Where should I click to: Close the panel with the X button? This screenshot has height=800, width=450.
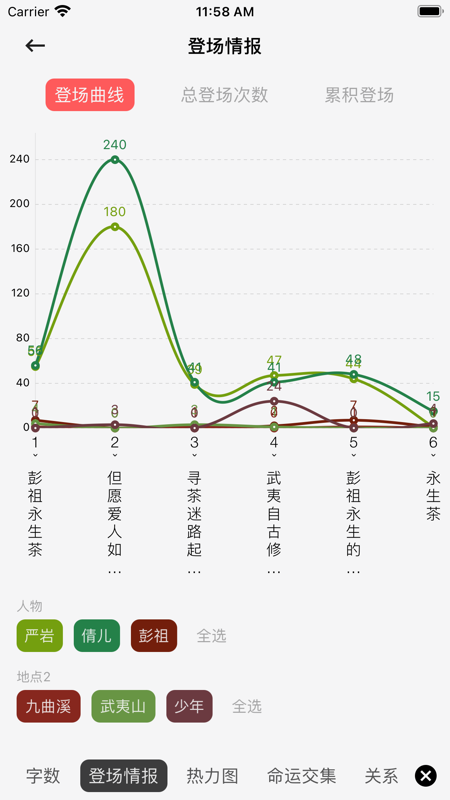pyautogui.click(x=426, y=776)
